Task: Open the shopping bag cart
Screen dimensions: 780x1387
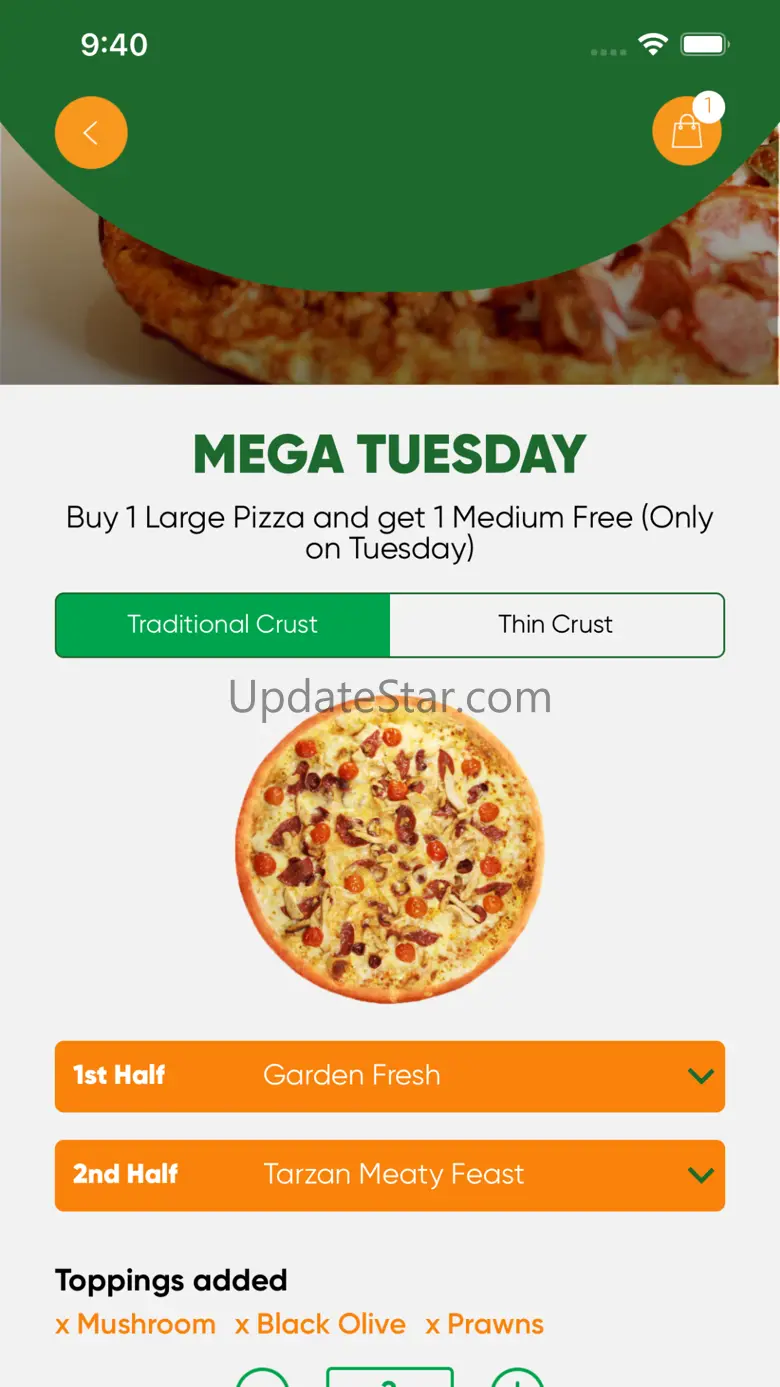Action: [687, 131]
